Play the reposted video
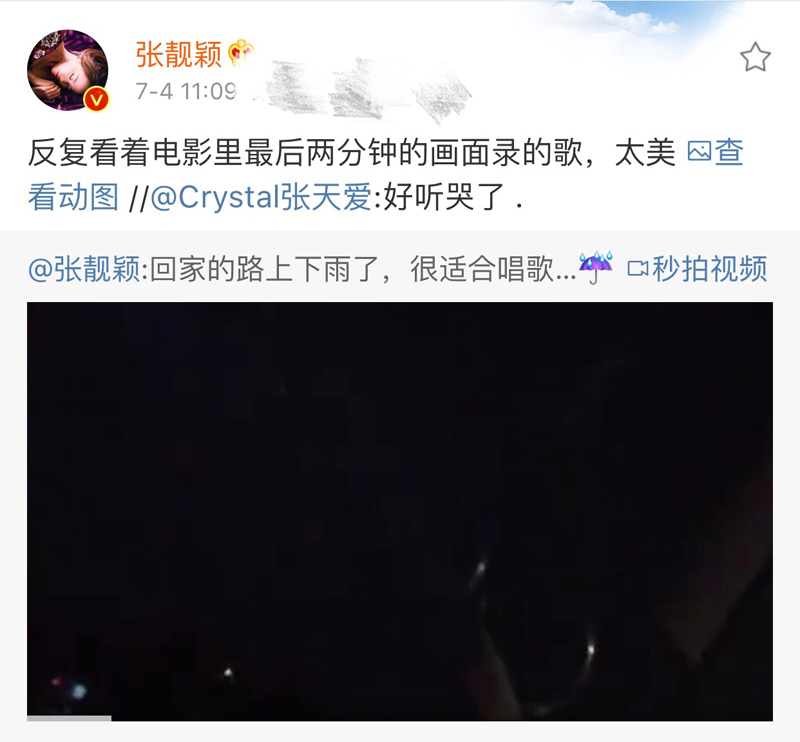 (x=400, y=510)
